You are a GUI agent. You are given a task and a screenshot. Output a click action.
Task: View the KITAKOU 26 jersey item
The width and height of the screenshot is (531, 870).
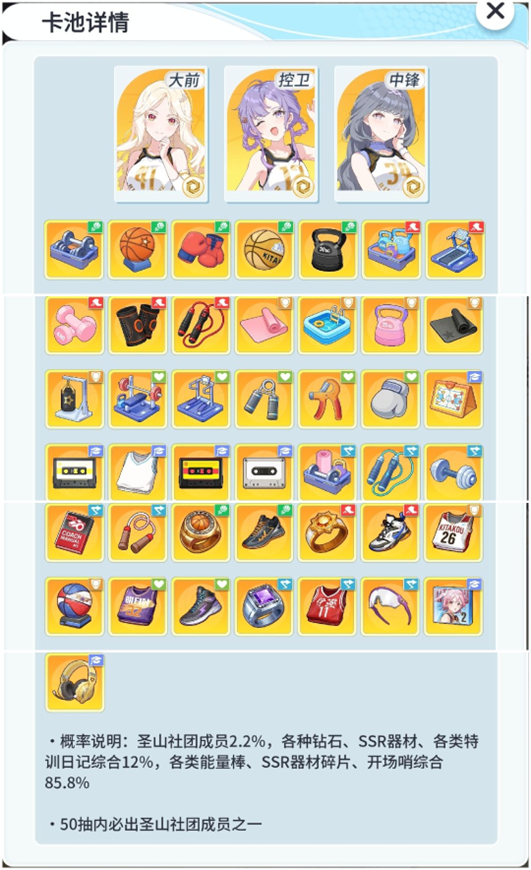click(x=454, y=533)
